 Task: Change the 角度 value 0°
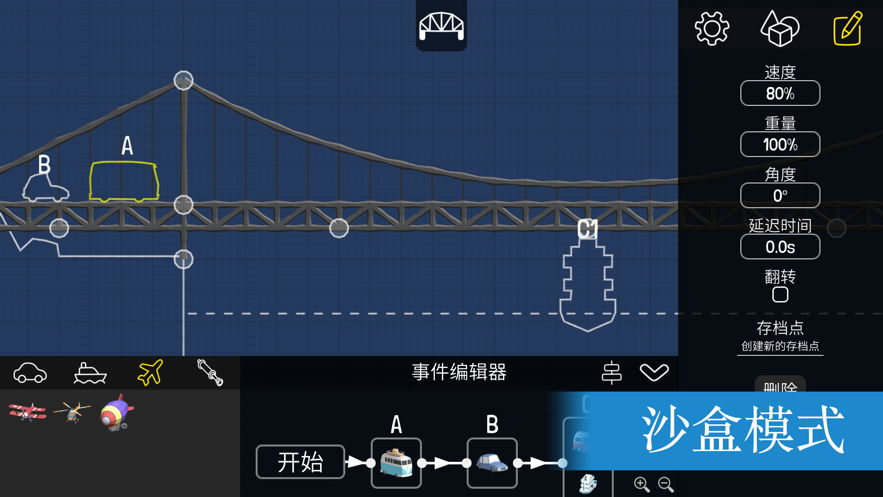tap(780, 195)
